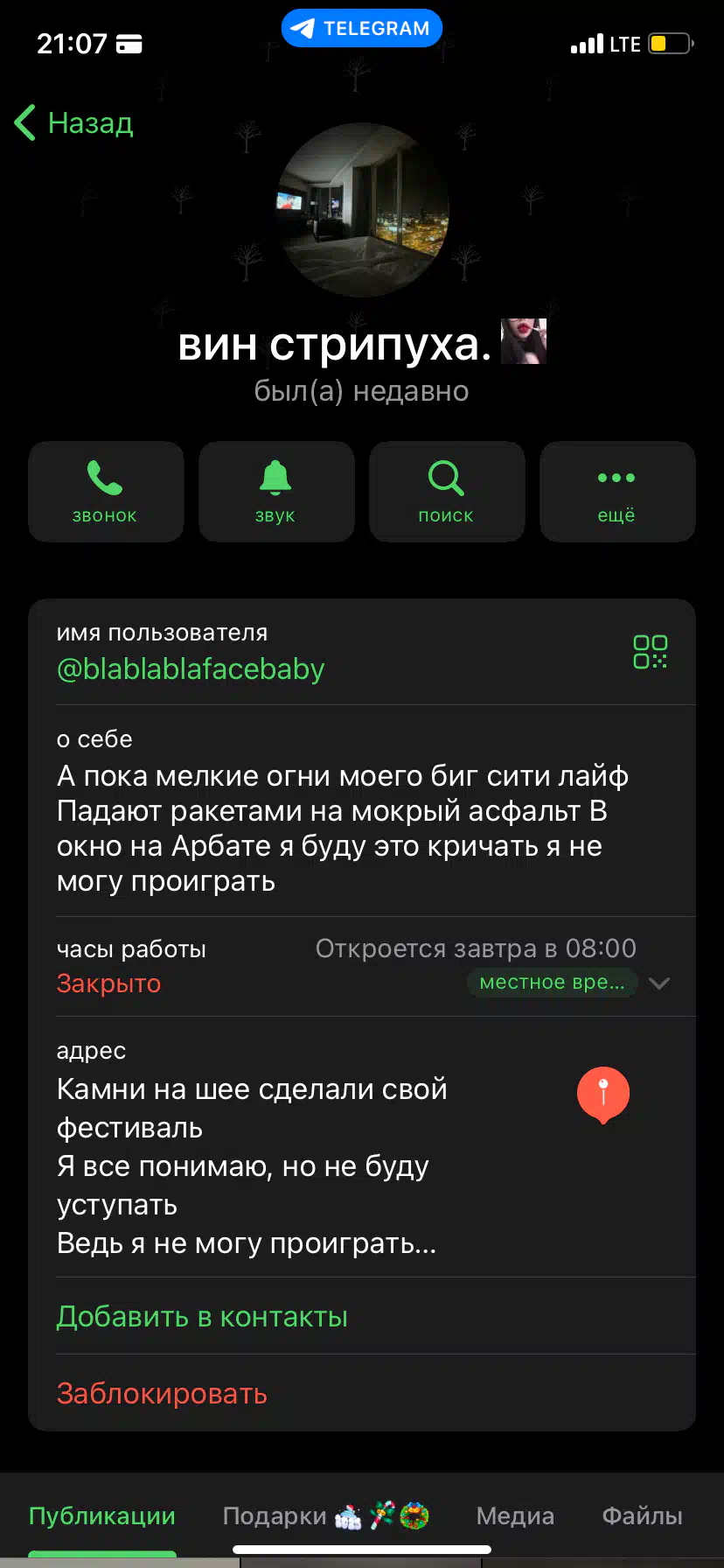The image size is (724, 1568).
Task: Go back using the Назад button
Action: [75, 123]
